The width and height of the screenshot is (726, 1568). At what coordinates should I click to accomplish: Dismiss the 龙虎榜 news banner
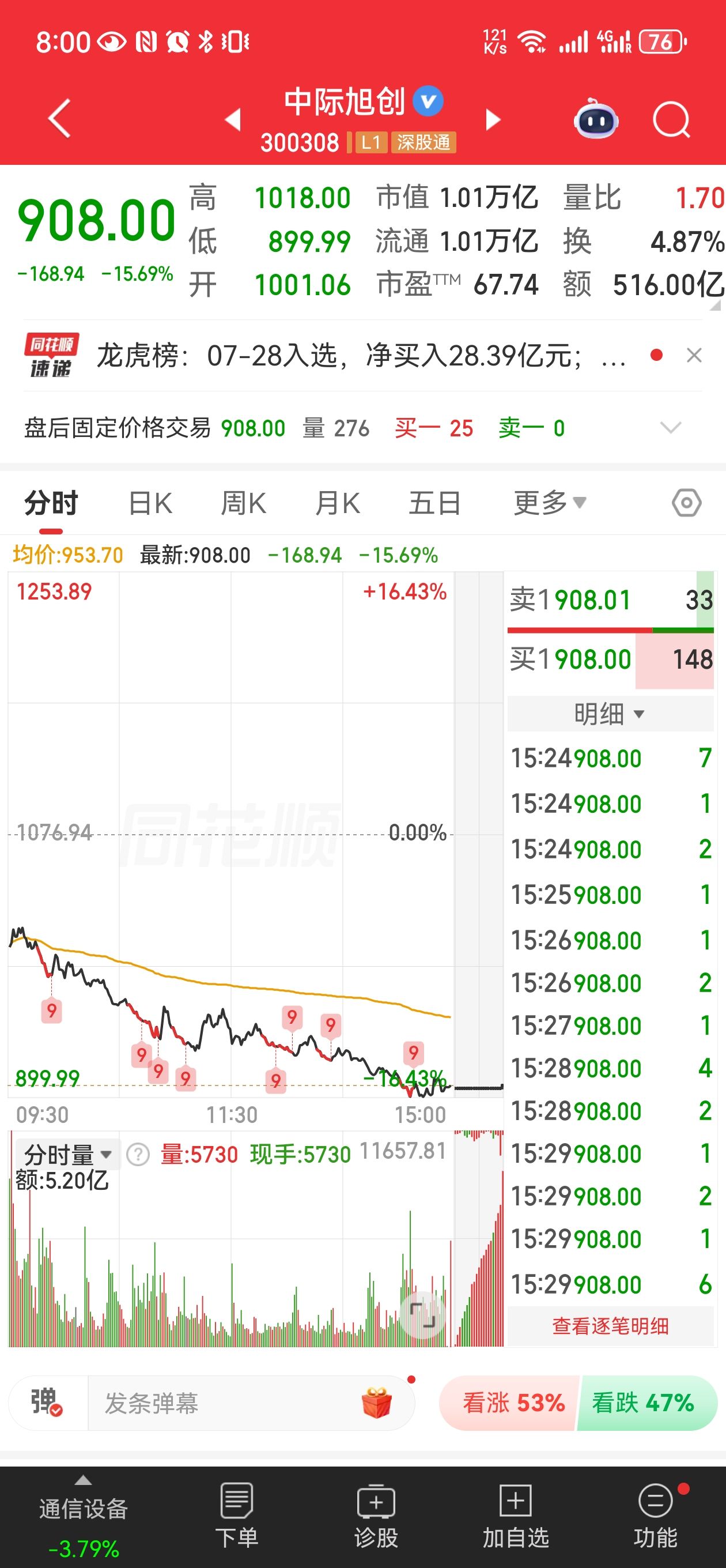point(694,355)
